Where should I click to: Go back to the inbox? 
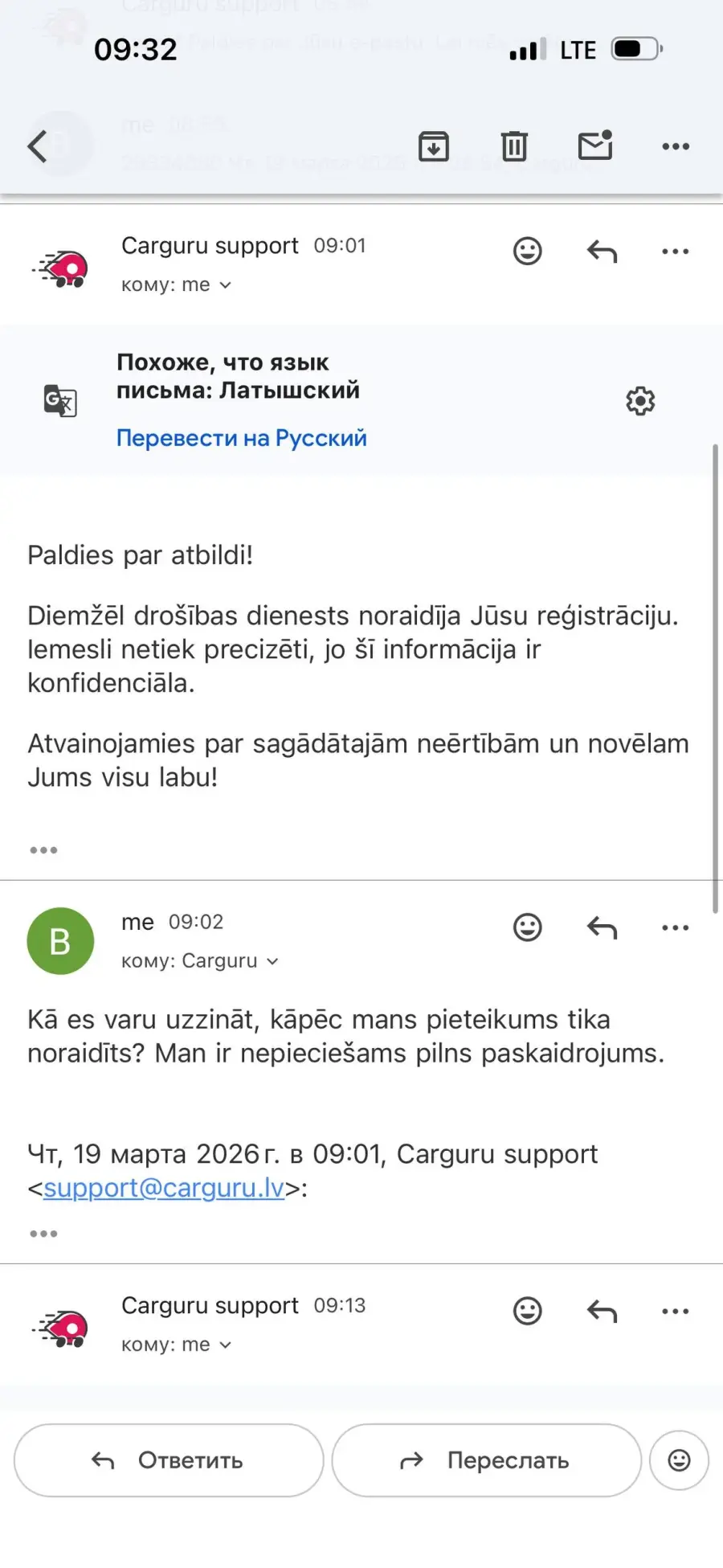38,146
